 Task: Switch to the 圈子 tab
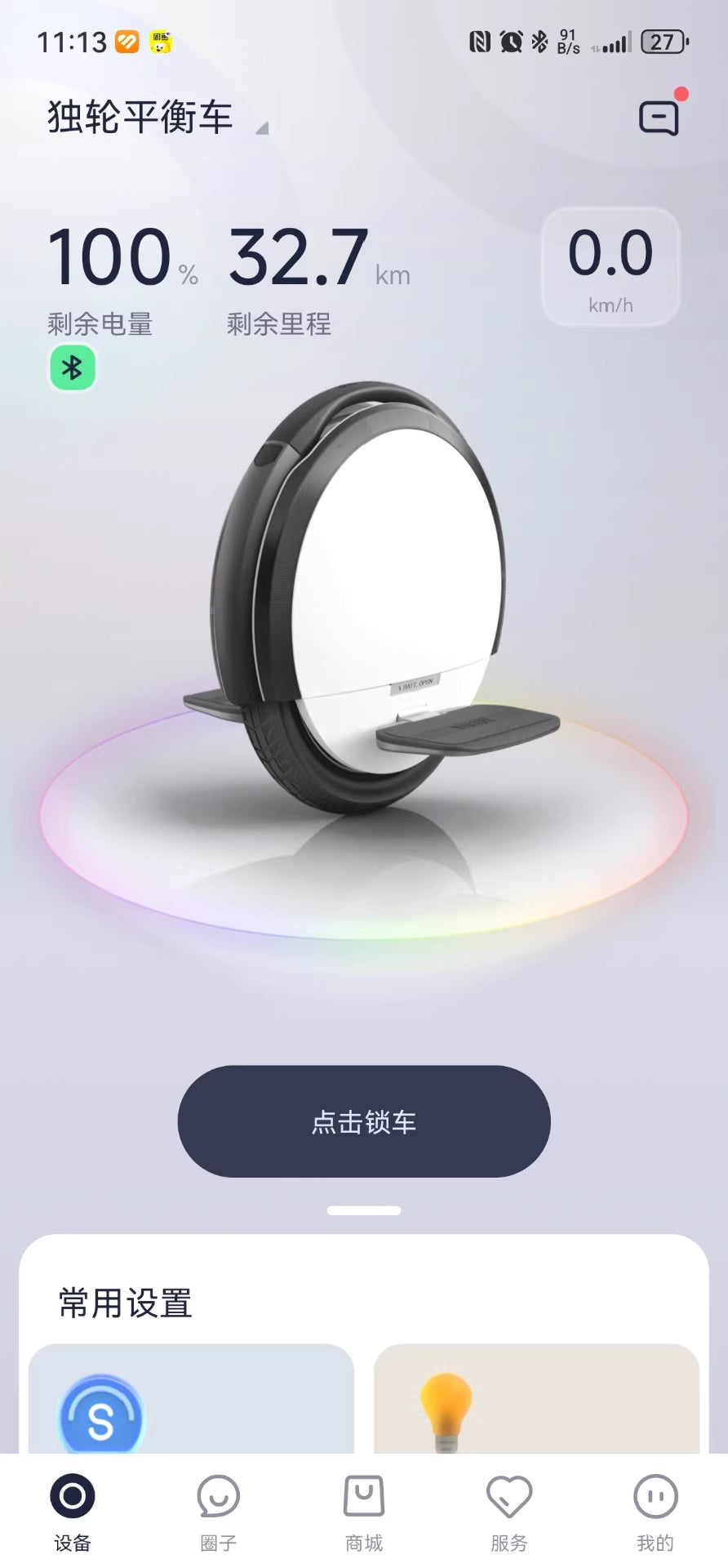(218, 1512)
